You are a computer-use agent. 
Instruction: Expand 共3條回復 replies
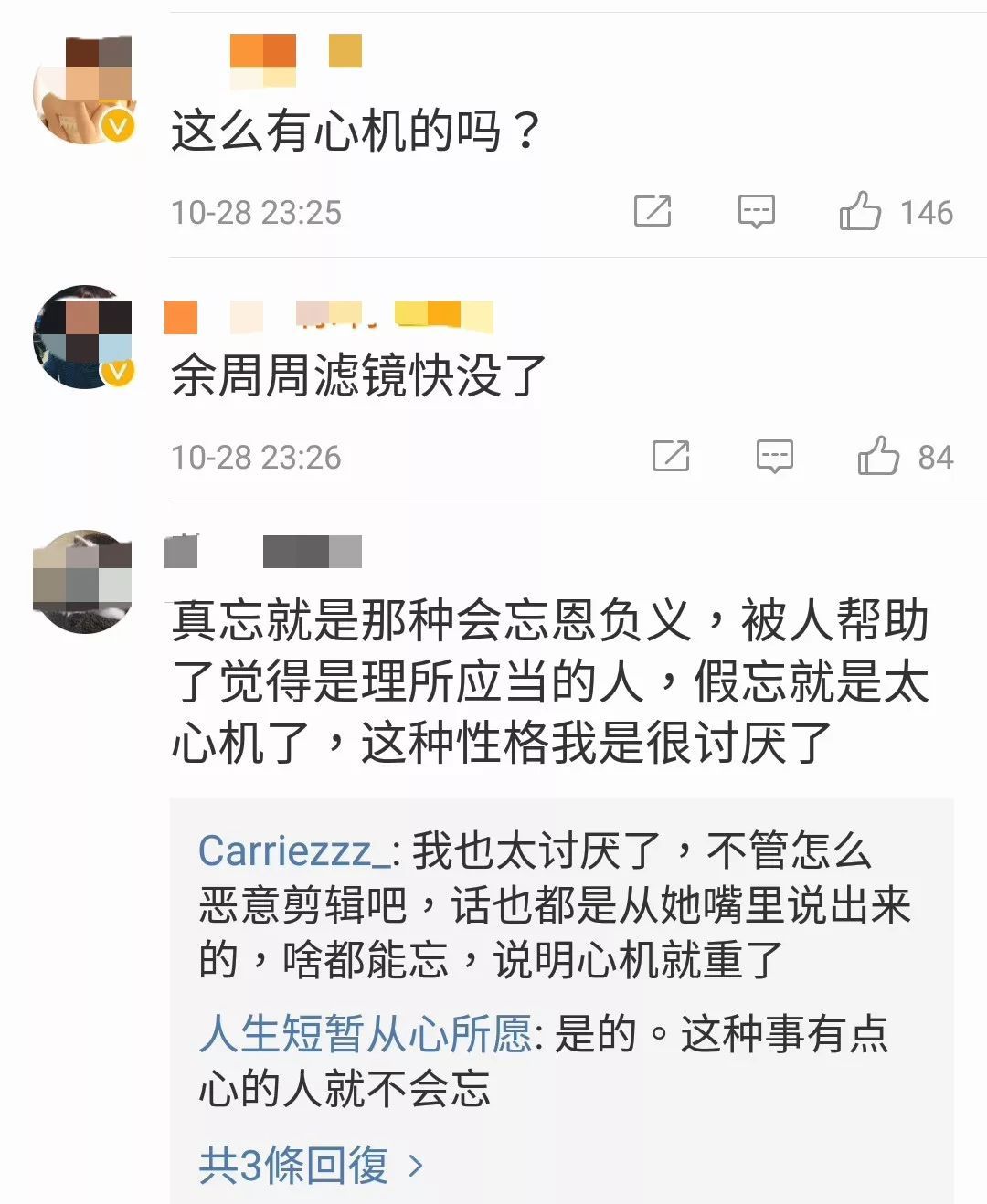(x=311, y=1166)
